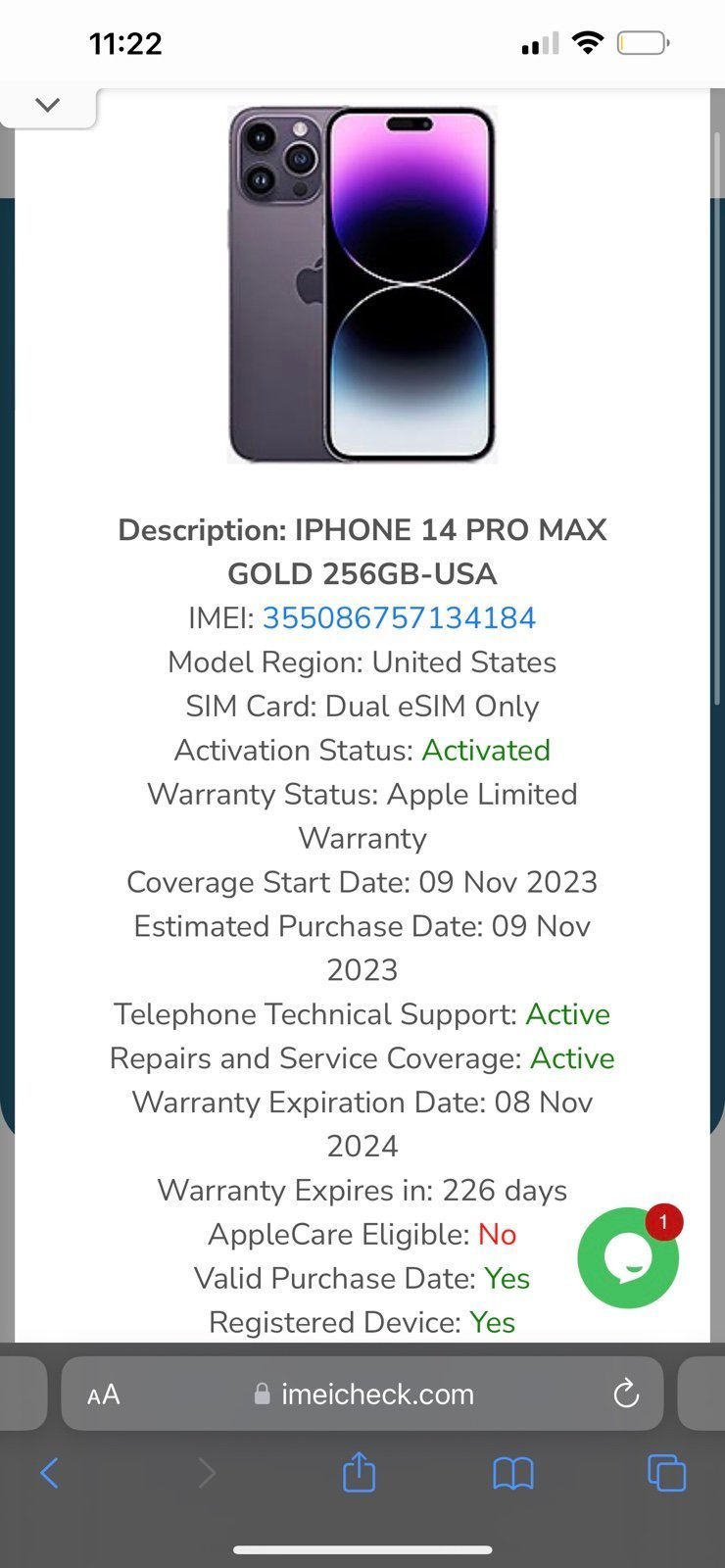Go back to the previous page
Screen dimensions: 725x1568
coord(49,1472)
